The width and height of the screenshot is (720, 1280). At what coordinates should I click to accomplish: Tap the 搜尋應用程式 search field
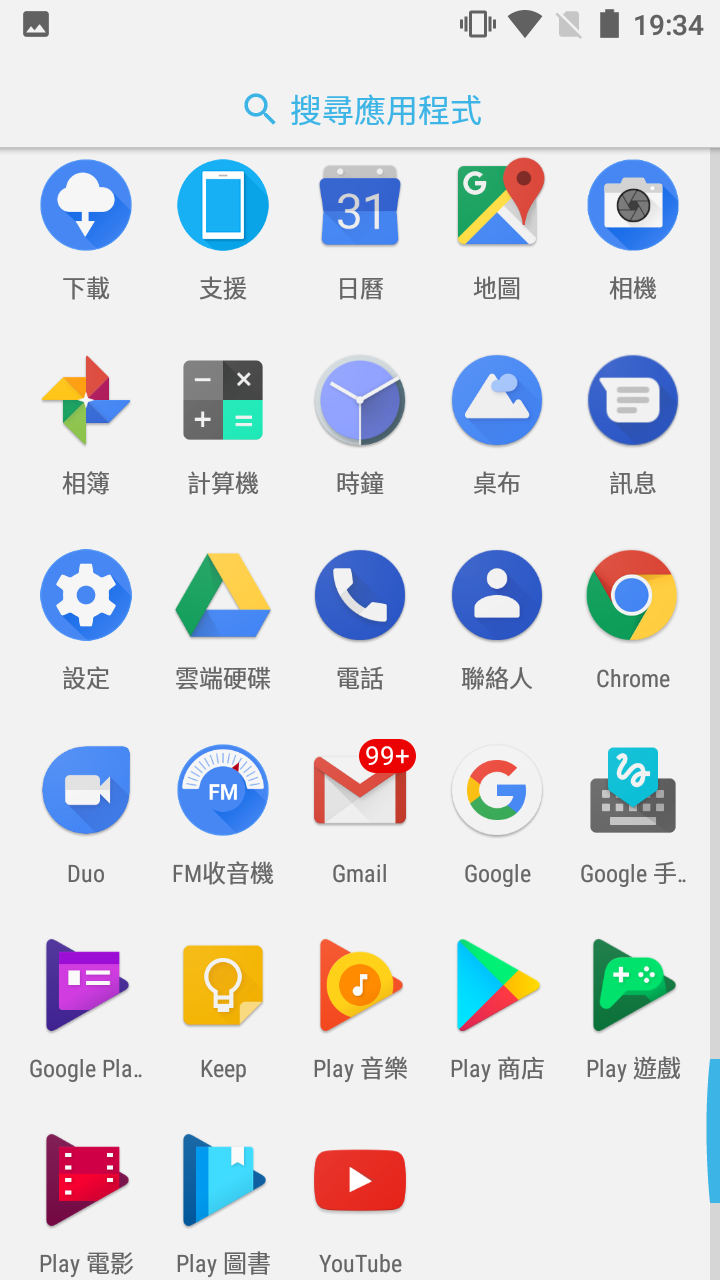tap(360, 110)
